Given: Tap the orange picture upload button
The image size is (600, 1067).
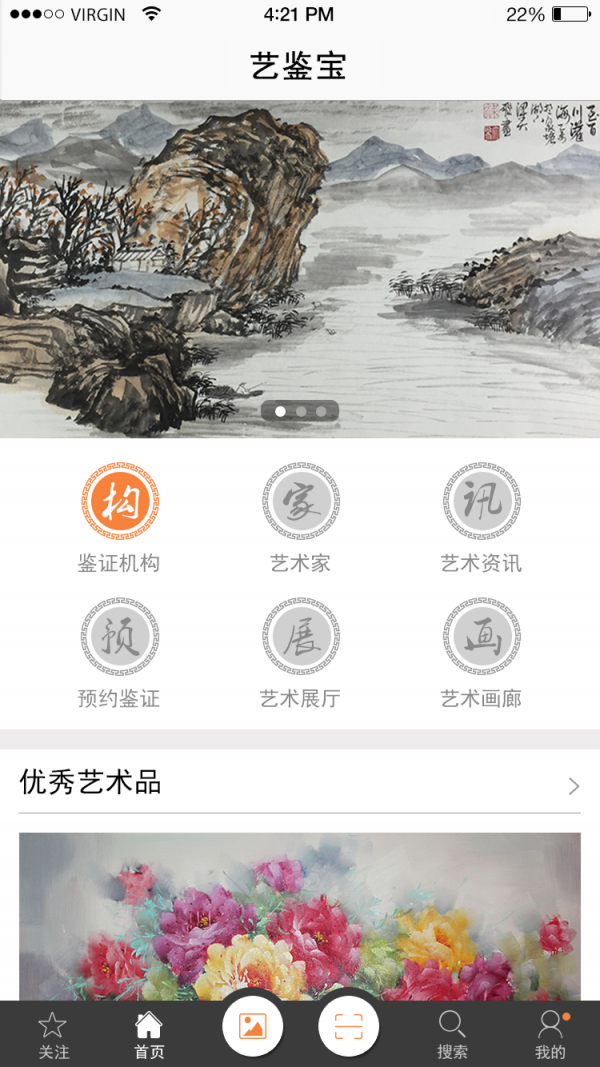Looking at the screenshot, I should click(x=252, y=1026).
